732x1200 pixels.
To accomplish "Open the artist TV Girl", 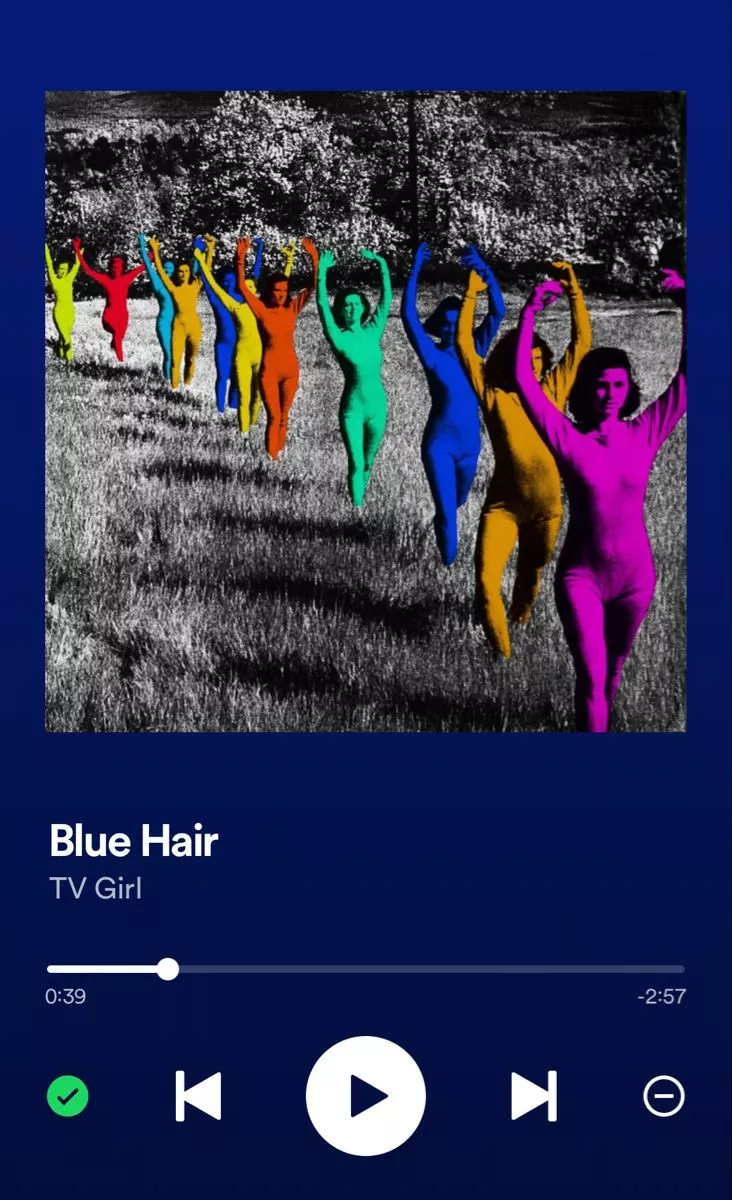I will [96, 888].
